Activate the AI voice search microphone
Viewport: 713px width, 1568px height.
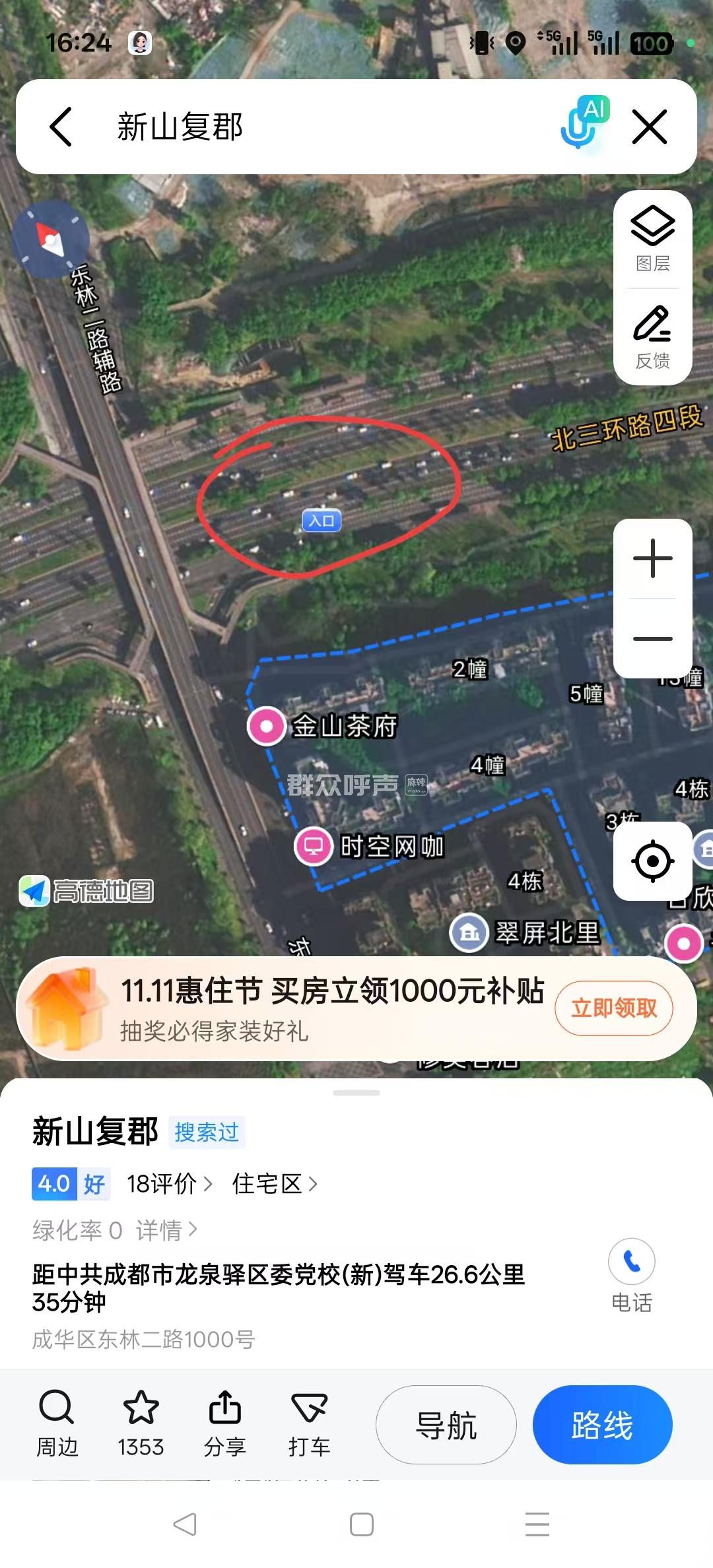(x=582, y=125)
